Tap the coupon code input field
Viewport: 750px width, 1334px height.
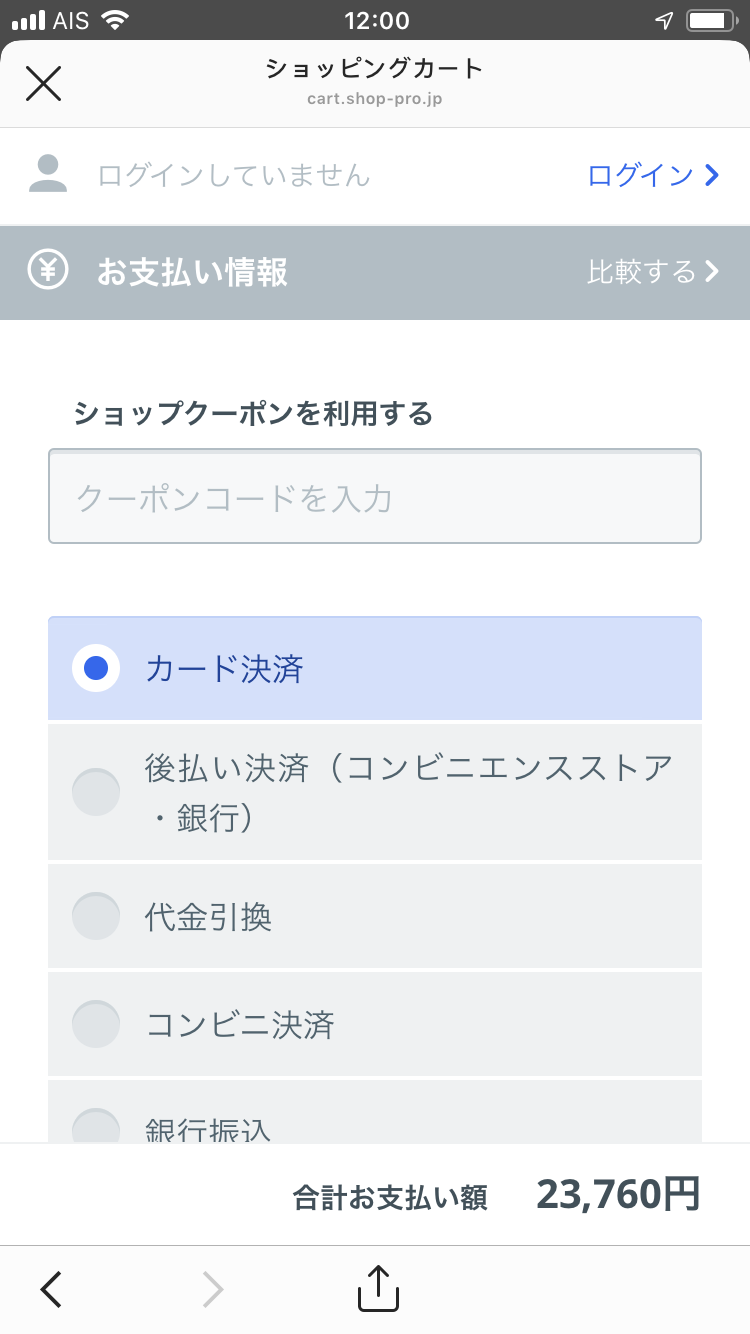pyautogui.click(x=375, y=495)
